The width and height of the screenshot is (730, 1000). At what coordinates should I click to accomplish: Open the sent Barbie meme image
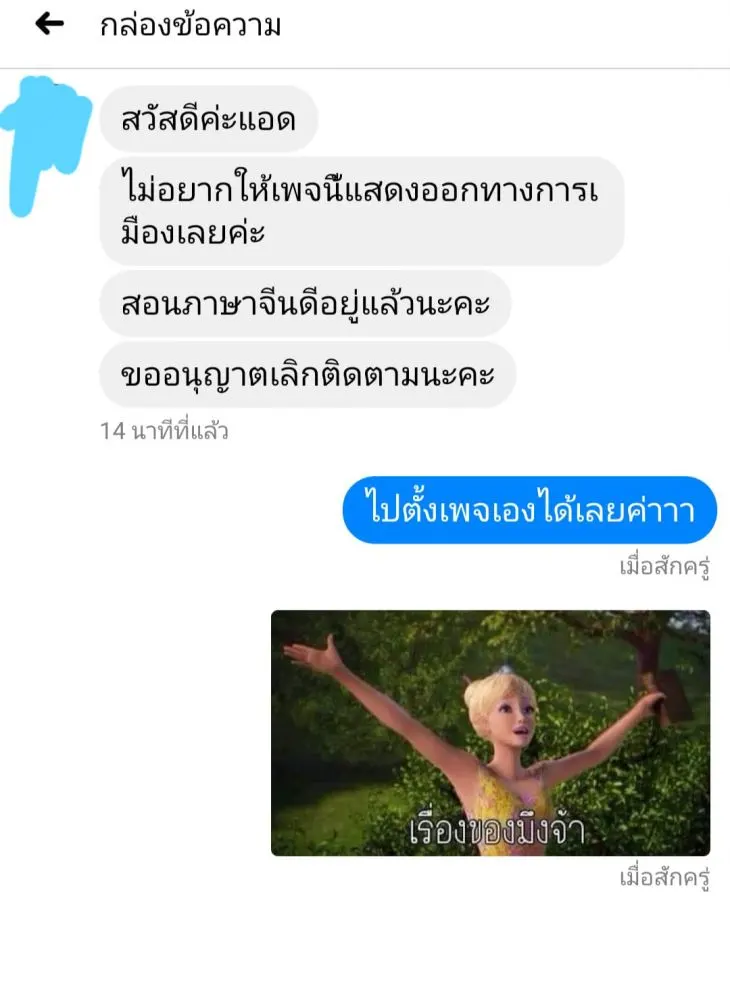(x=490, y=732)
